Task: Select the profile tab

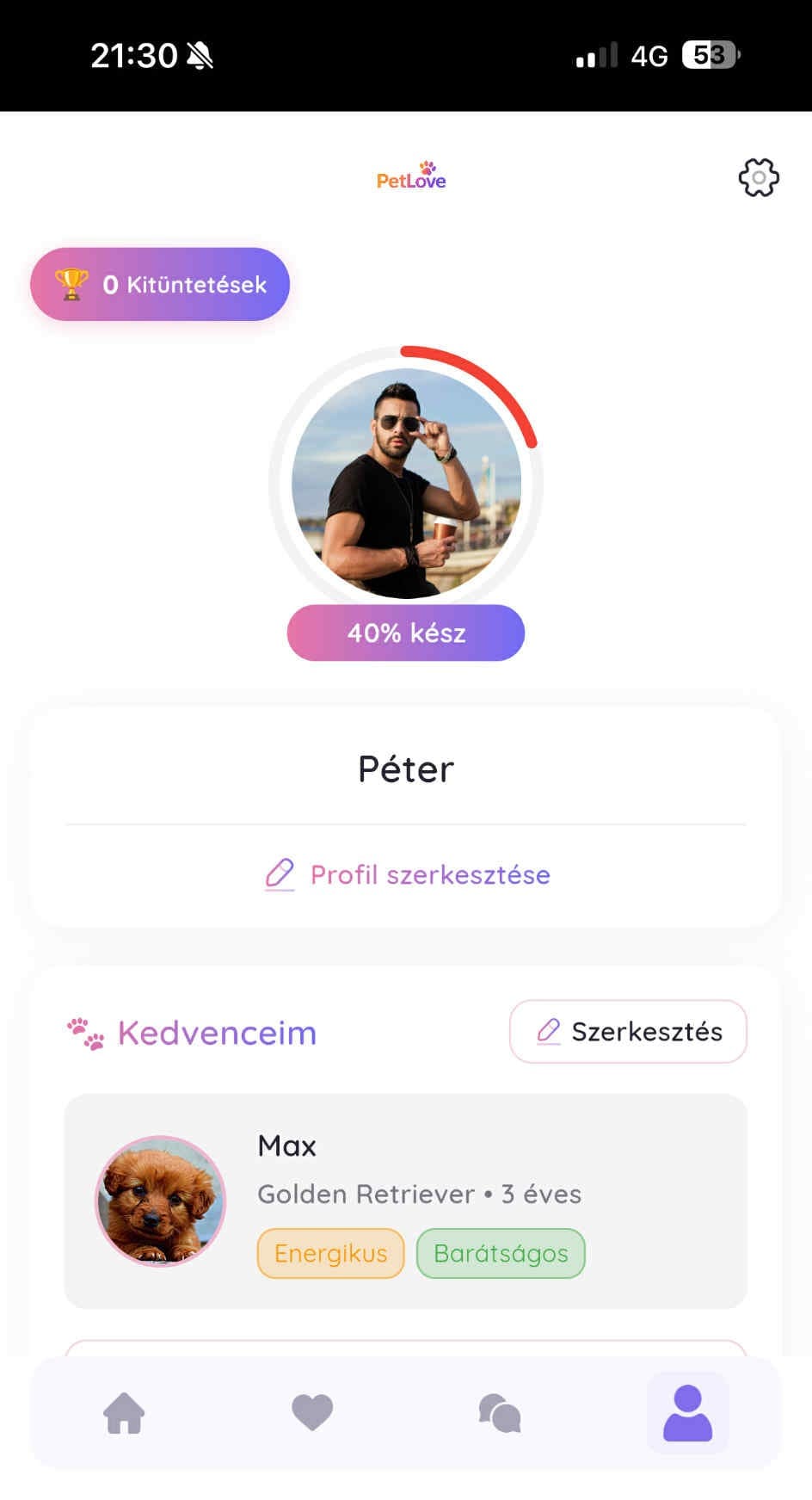Action: point(687,1413)
